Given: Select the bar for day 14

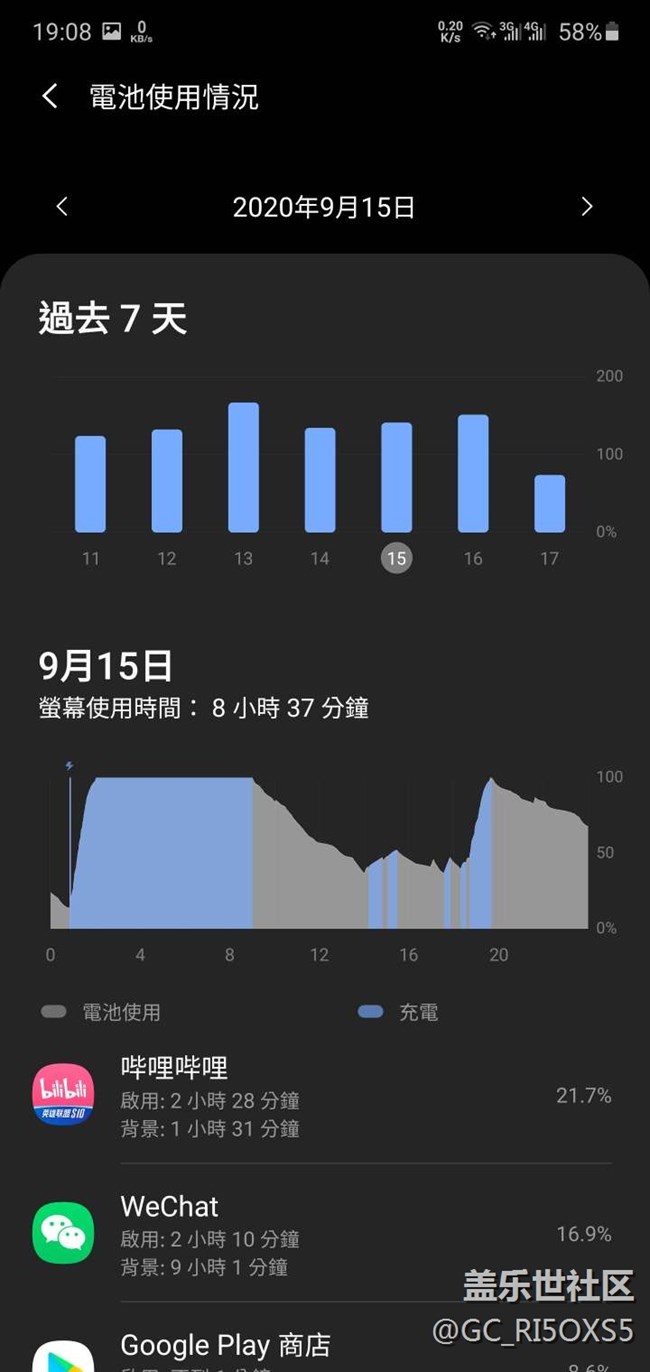Looking at the screenshot, I should tap(320, 480).
